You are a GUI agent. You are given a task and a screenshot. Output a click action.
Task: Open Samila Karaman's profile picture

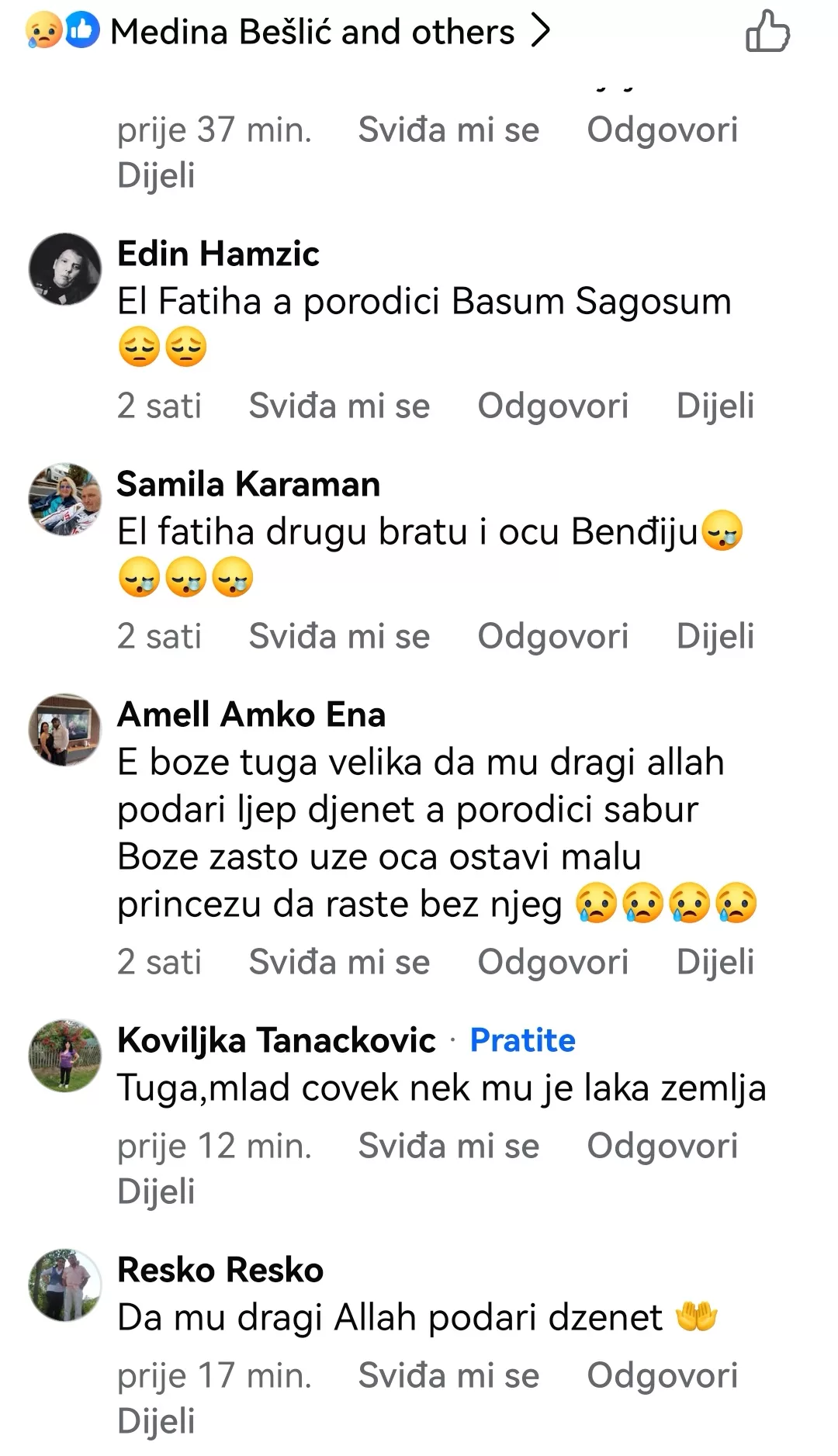pyautogui.click(x=65, y=500)
